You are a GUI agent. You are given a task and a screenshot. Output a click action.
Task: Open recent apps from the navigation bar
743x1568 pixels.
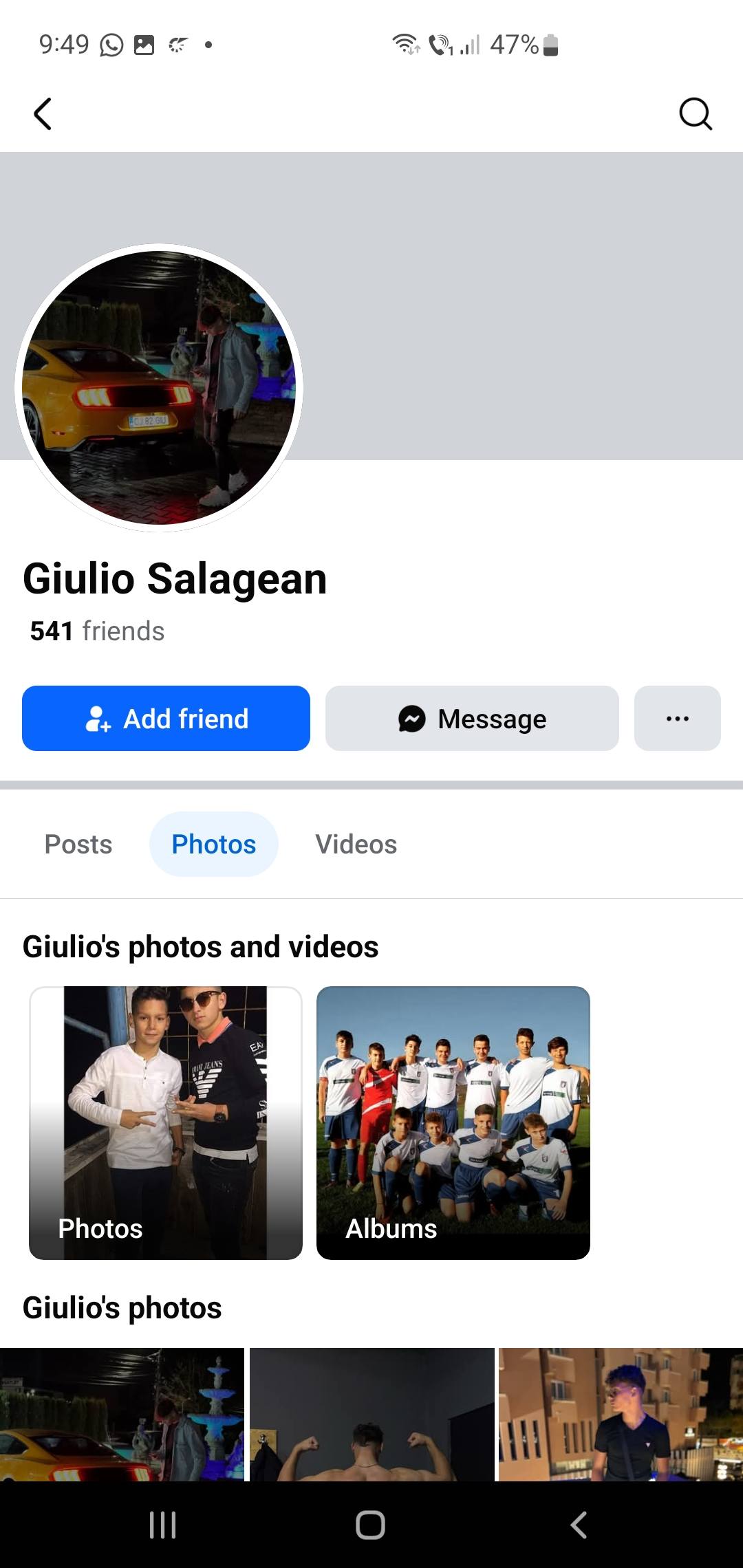(x=163, y=1525)
